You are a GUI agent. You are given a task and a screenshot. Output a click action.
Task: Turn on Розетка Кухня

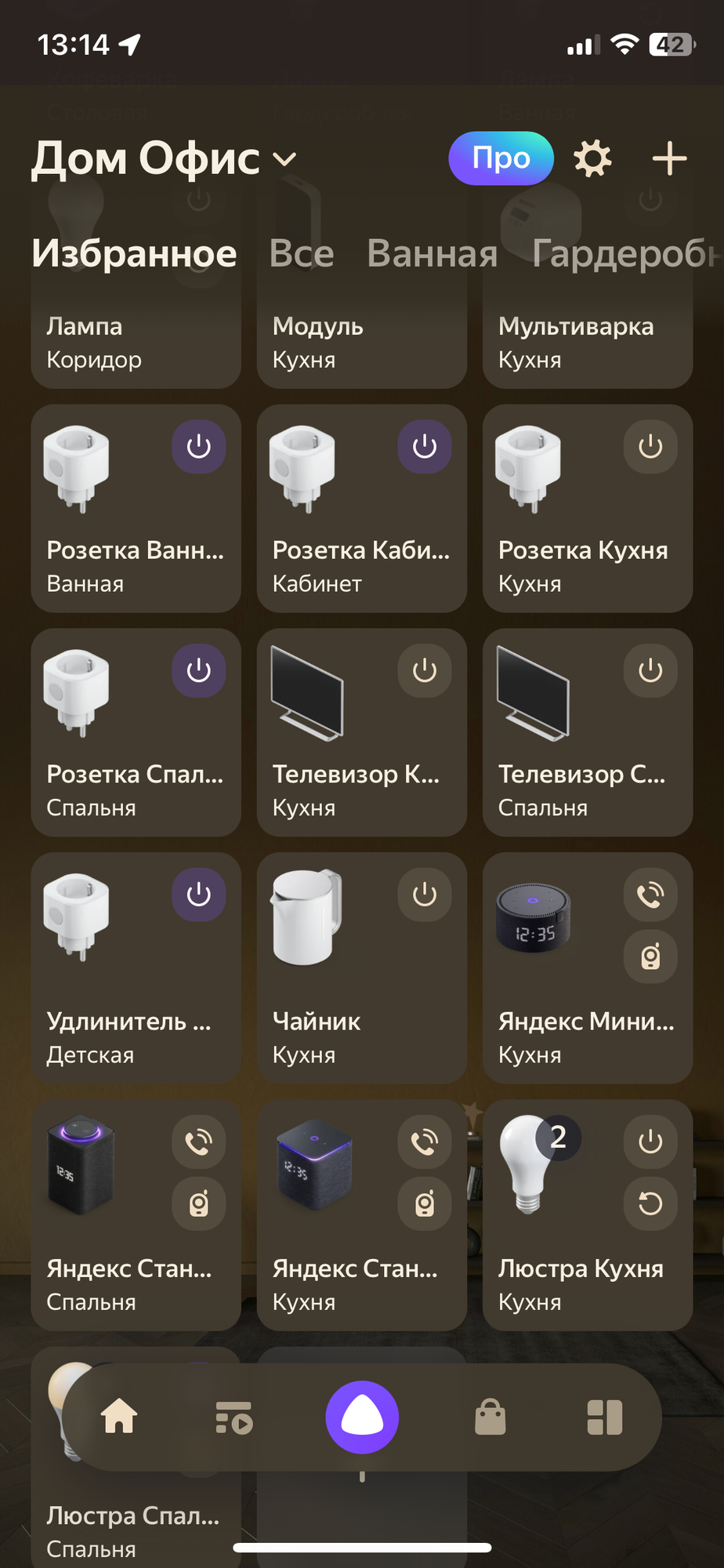(x=650, y=447)
